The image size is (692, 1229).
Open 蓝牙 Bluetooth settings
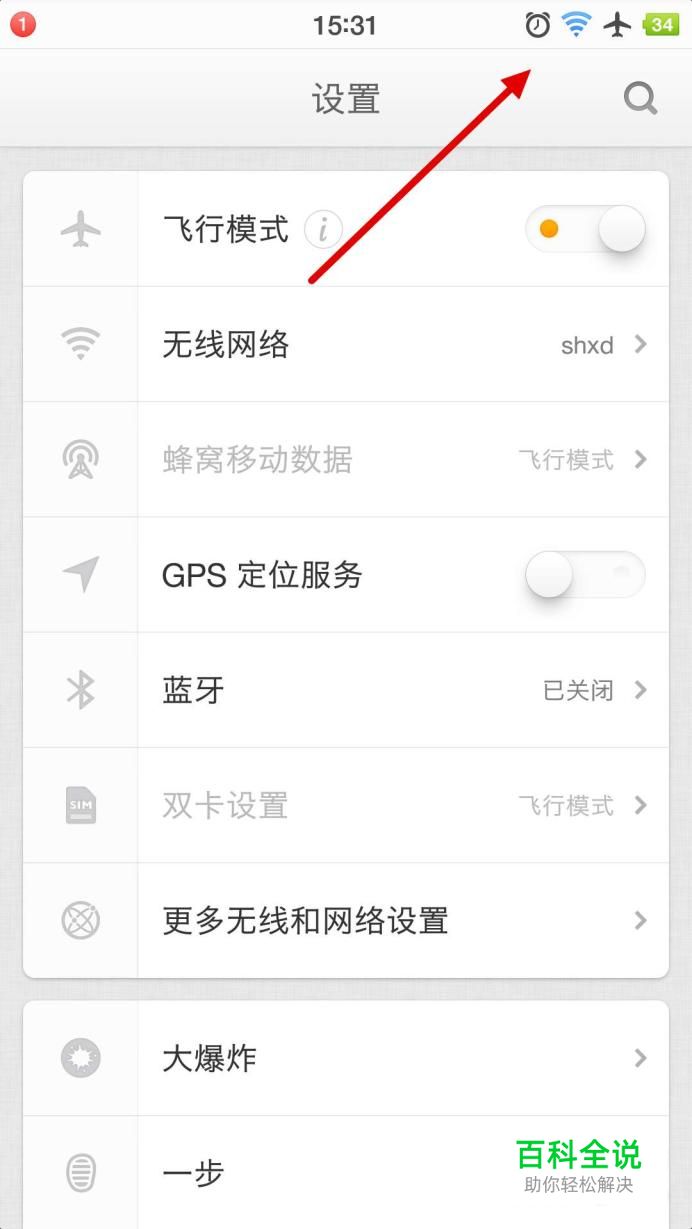(x=346, y=690)
